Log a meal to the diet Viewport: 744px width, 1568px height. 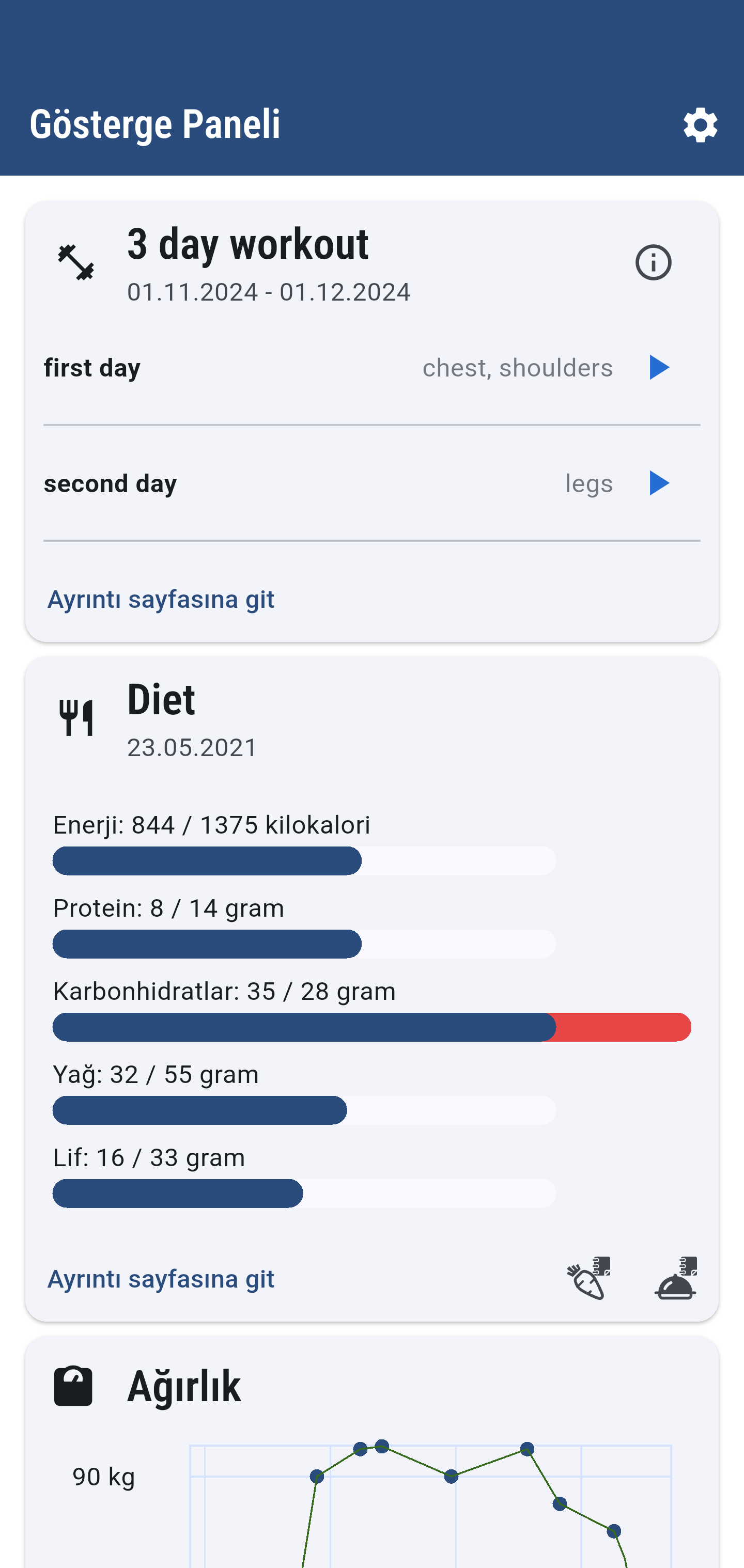tap(676, 1278)
